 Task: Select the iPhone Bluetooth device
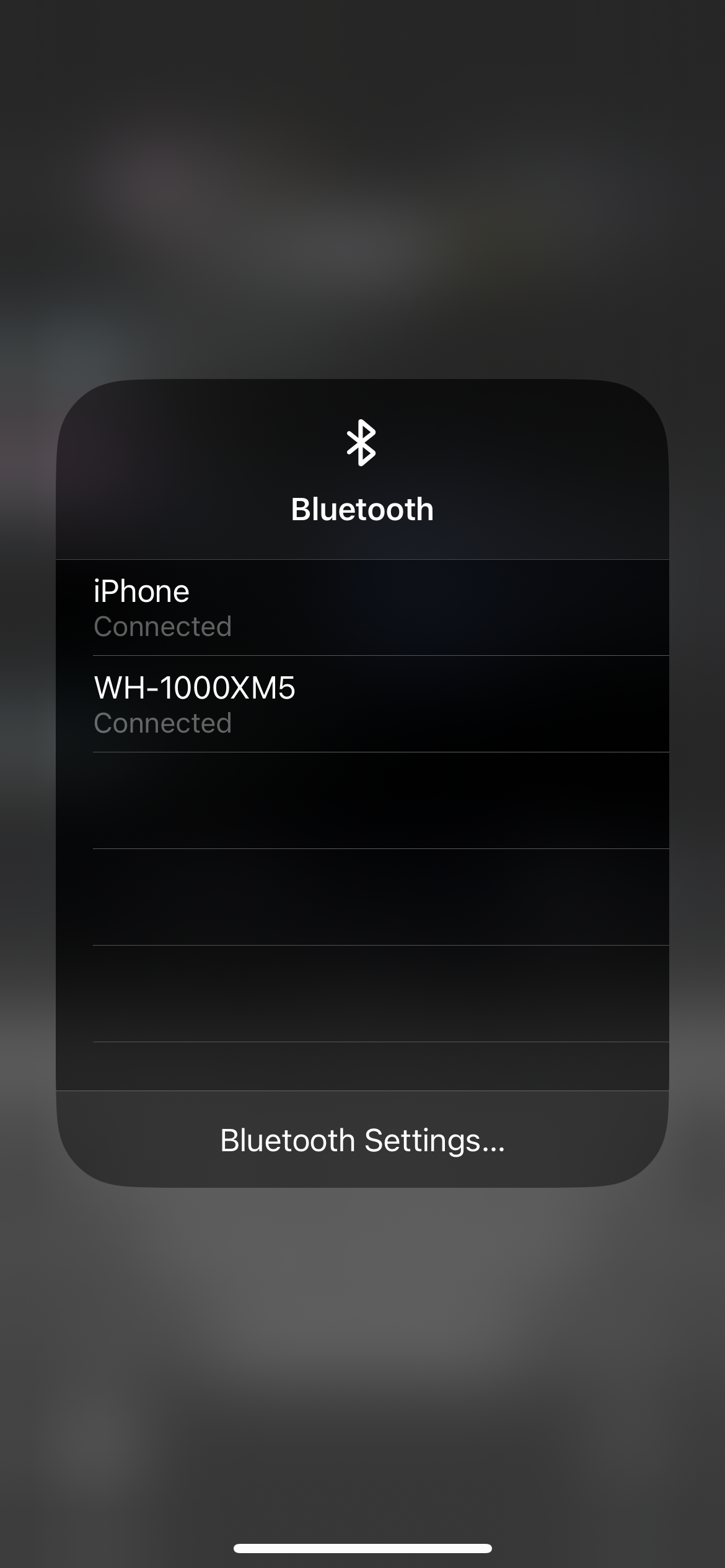(x=362, y=608)
